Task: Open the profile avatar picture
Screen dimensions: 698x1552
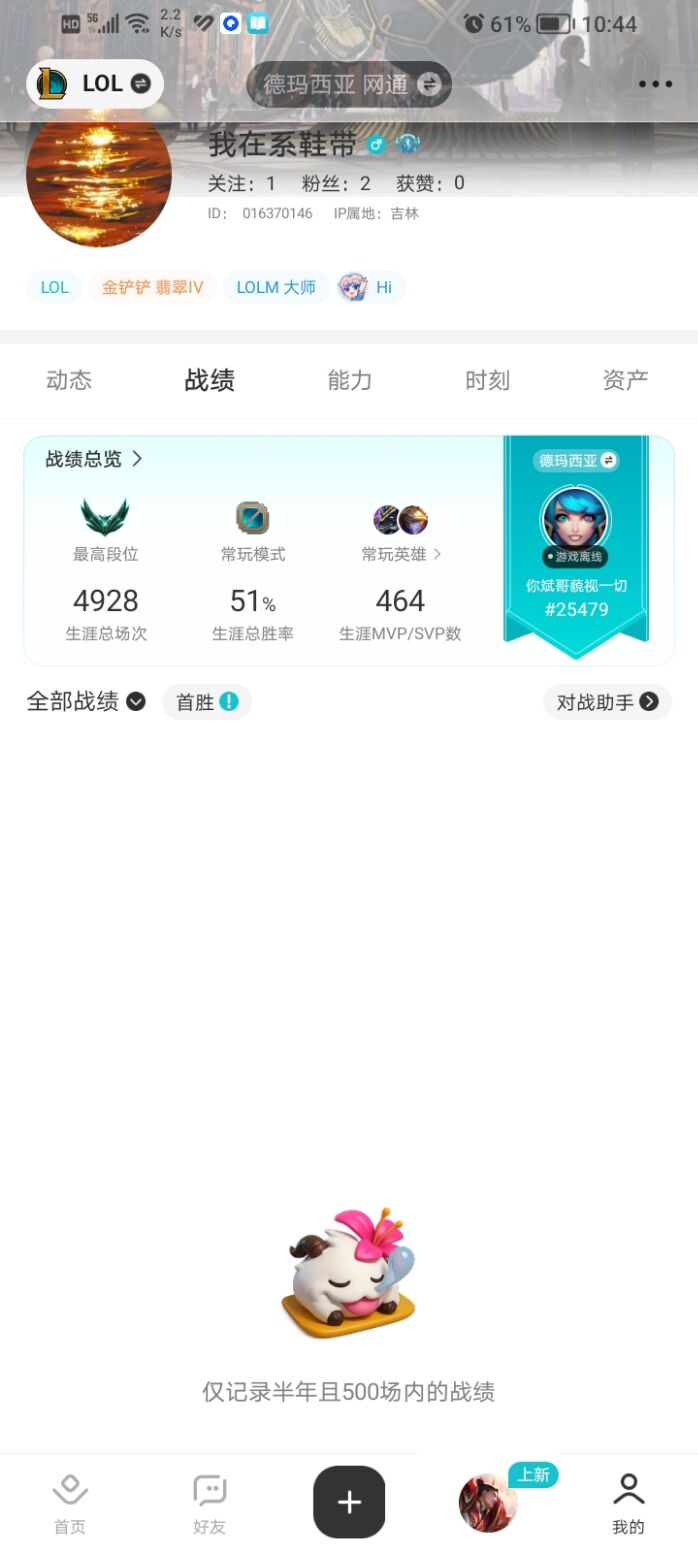Action: [x=98, y=176]
